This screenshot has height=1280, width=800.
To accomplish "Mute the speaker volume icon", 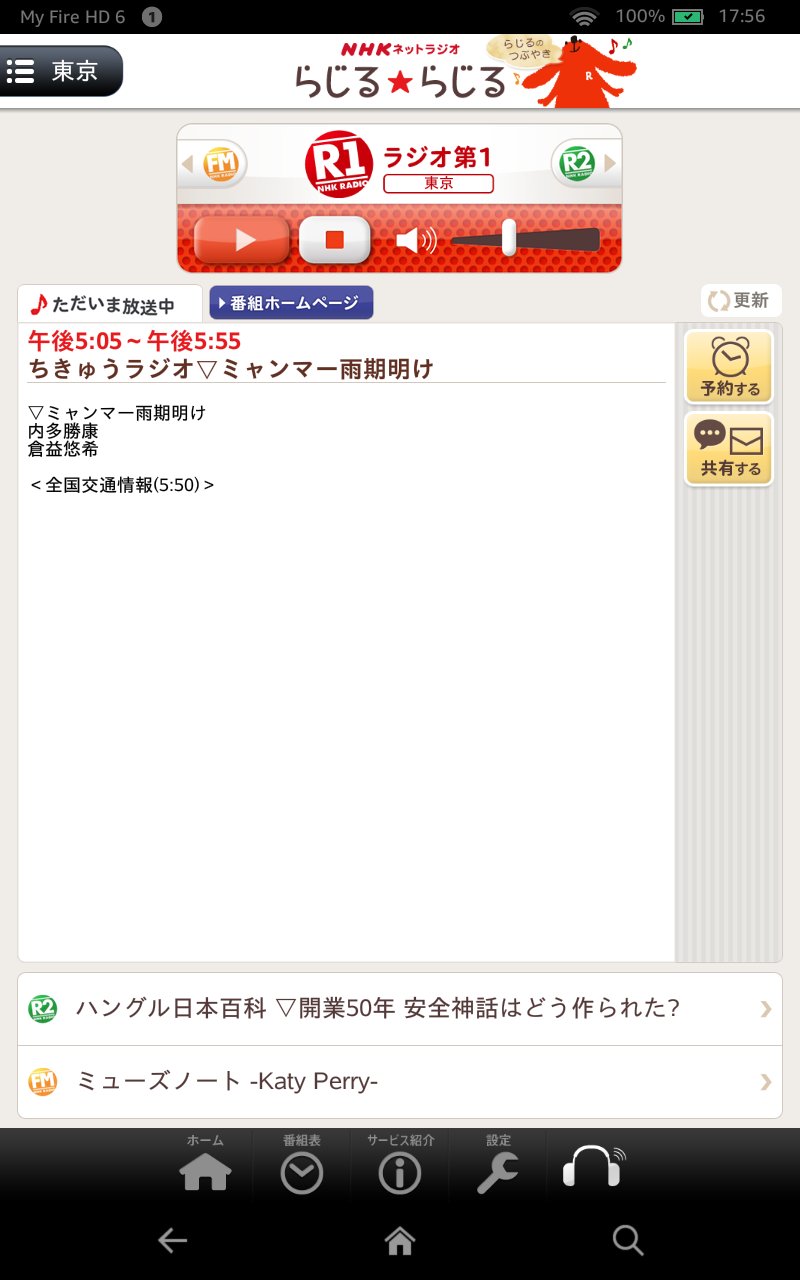I will 416,240.
